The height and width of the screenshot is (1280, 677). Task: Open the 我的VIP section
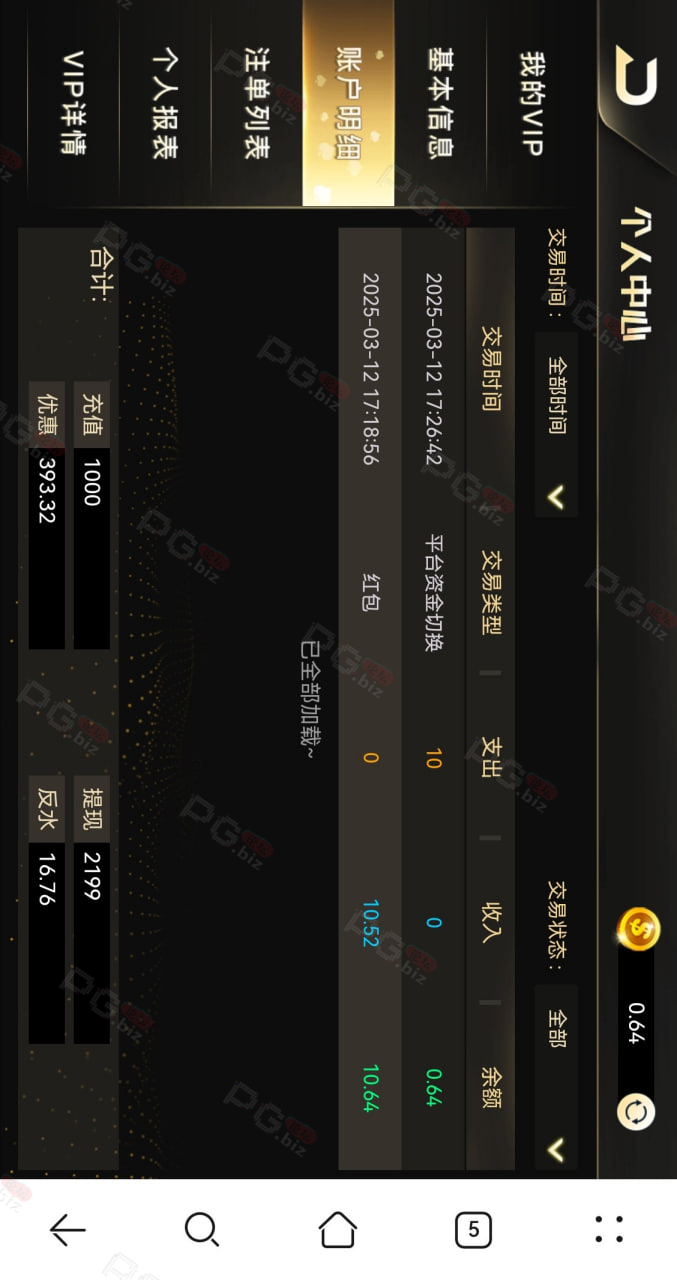[532, 103]
